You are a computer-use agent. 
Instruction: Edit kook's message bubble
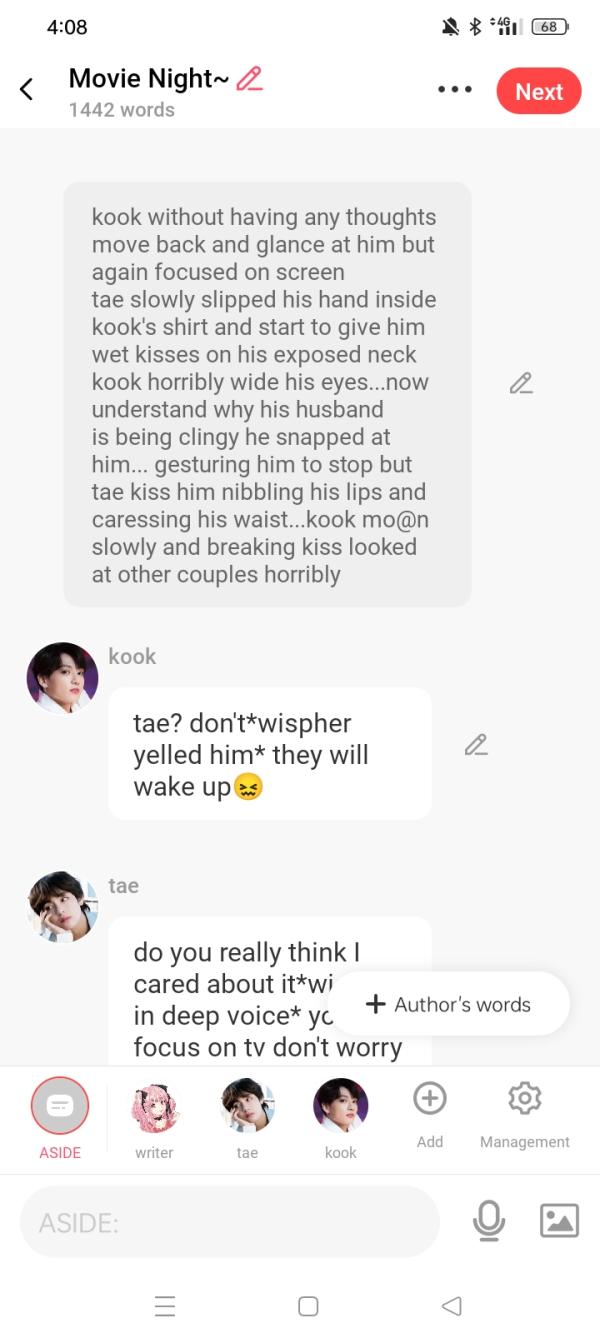coord(476,745)
